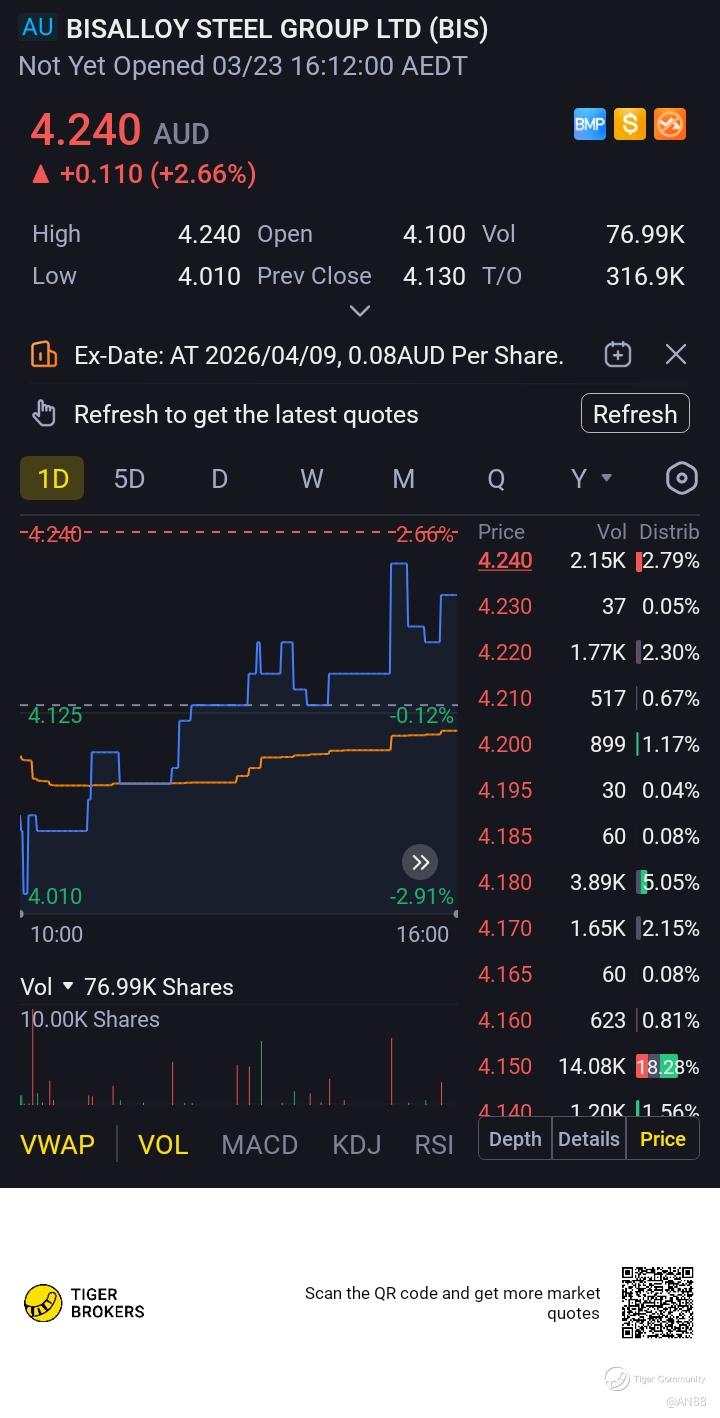Open the Y period dropdown
This screenshot has width=720, height=1418.
click(x=590, y=478)
